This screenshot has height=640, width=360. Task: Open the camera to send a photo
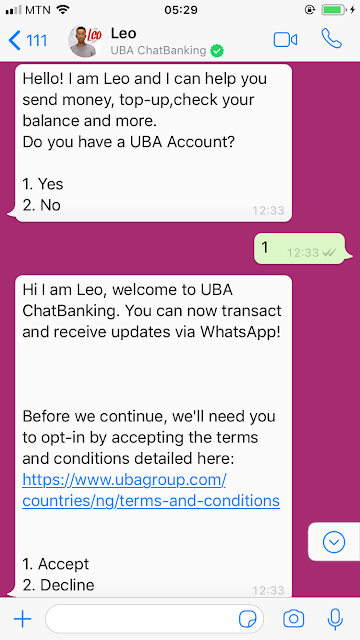(x=293, y=619)
